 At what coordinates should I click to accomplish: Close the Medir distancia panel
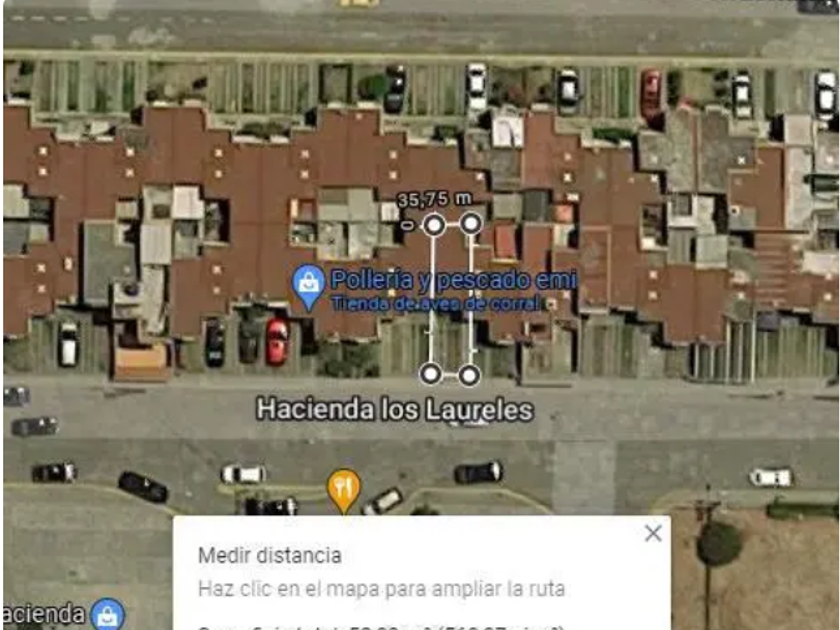click(x=653, y=533)
